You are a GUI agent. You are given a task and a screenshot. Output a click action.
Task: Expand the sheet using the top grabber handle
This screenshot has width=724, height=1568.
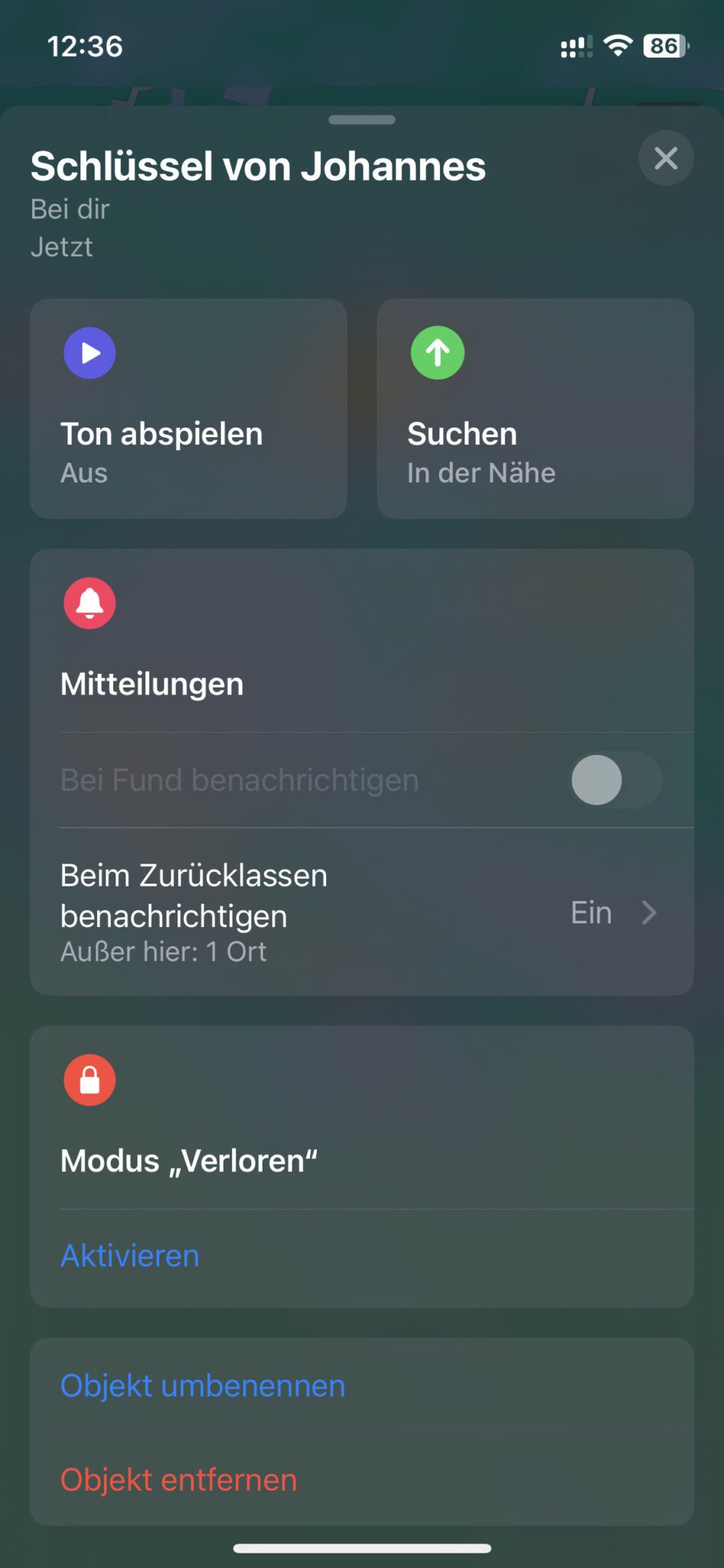(361, 119)
